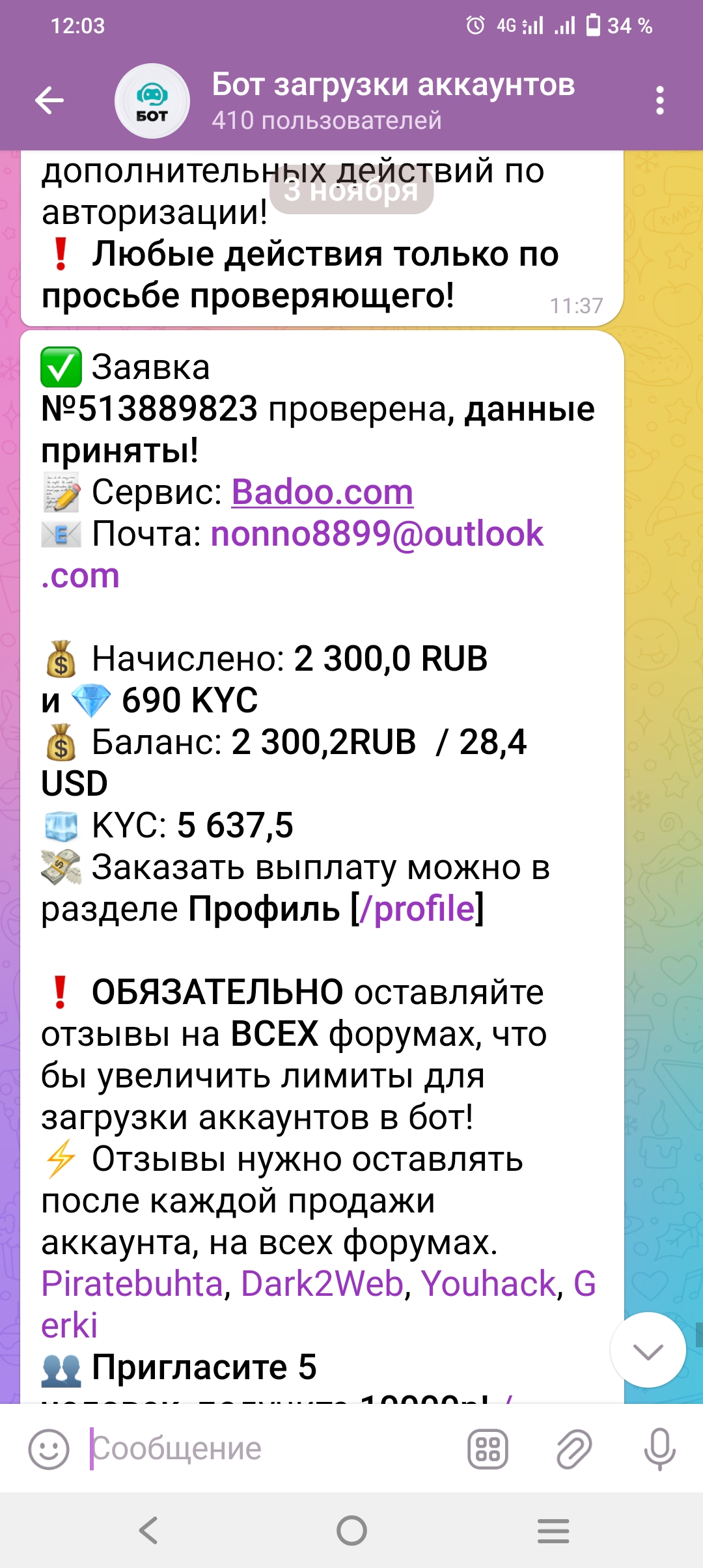Open the Badoo.com link
Viewport: 703px width, 1568px height.
322,492
